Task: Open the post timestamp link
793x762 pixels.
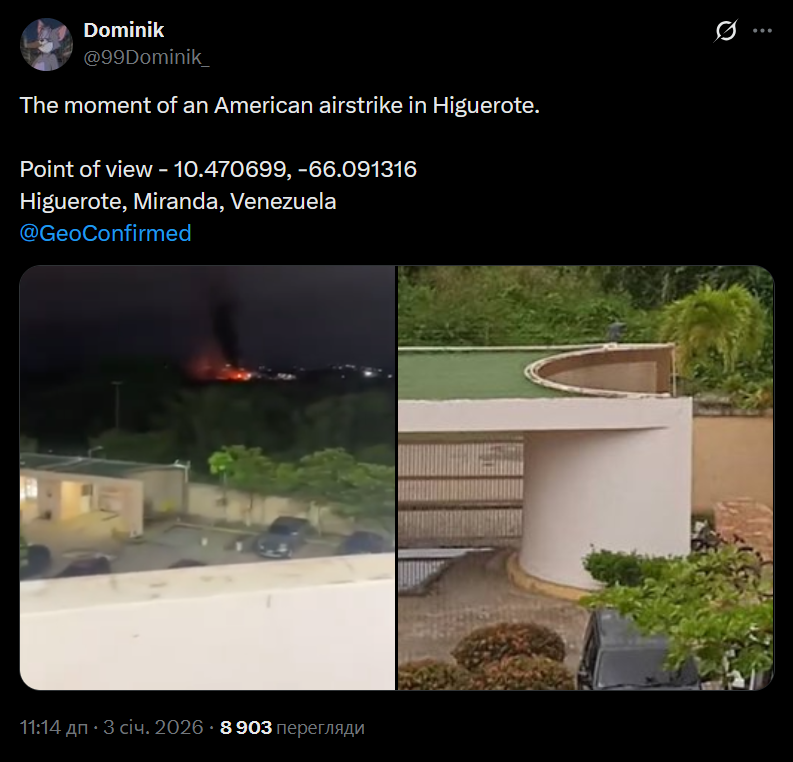Action: pyautogui.click(x=111, y=727)
